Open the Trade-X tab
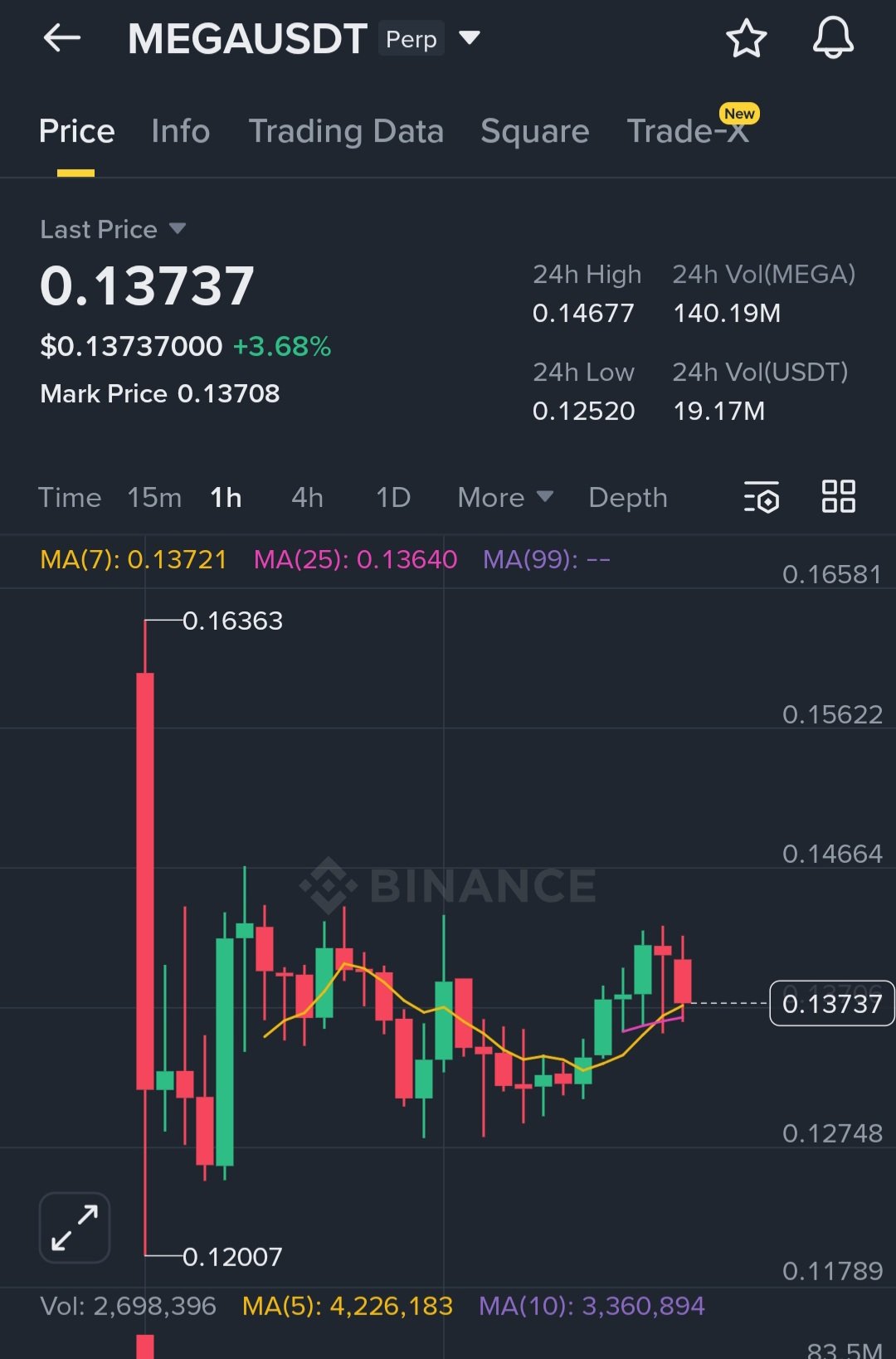896x1359 pixels. 689,131
